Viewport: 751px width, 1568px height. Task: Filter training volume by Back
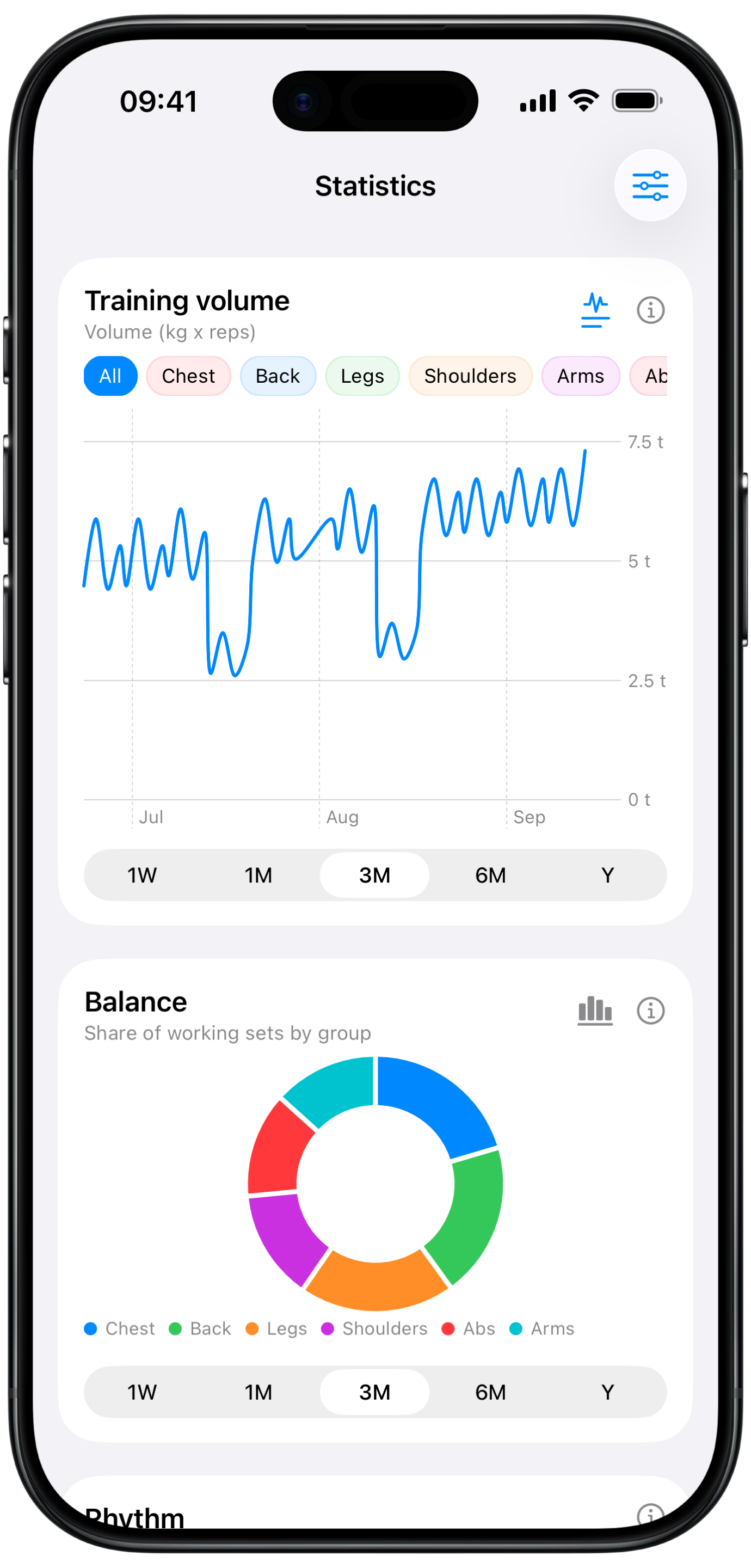pos(278,376)
